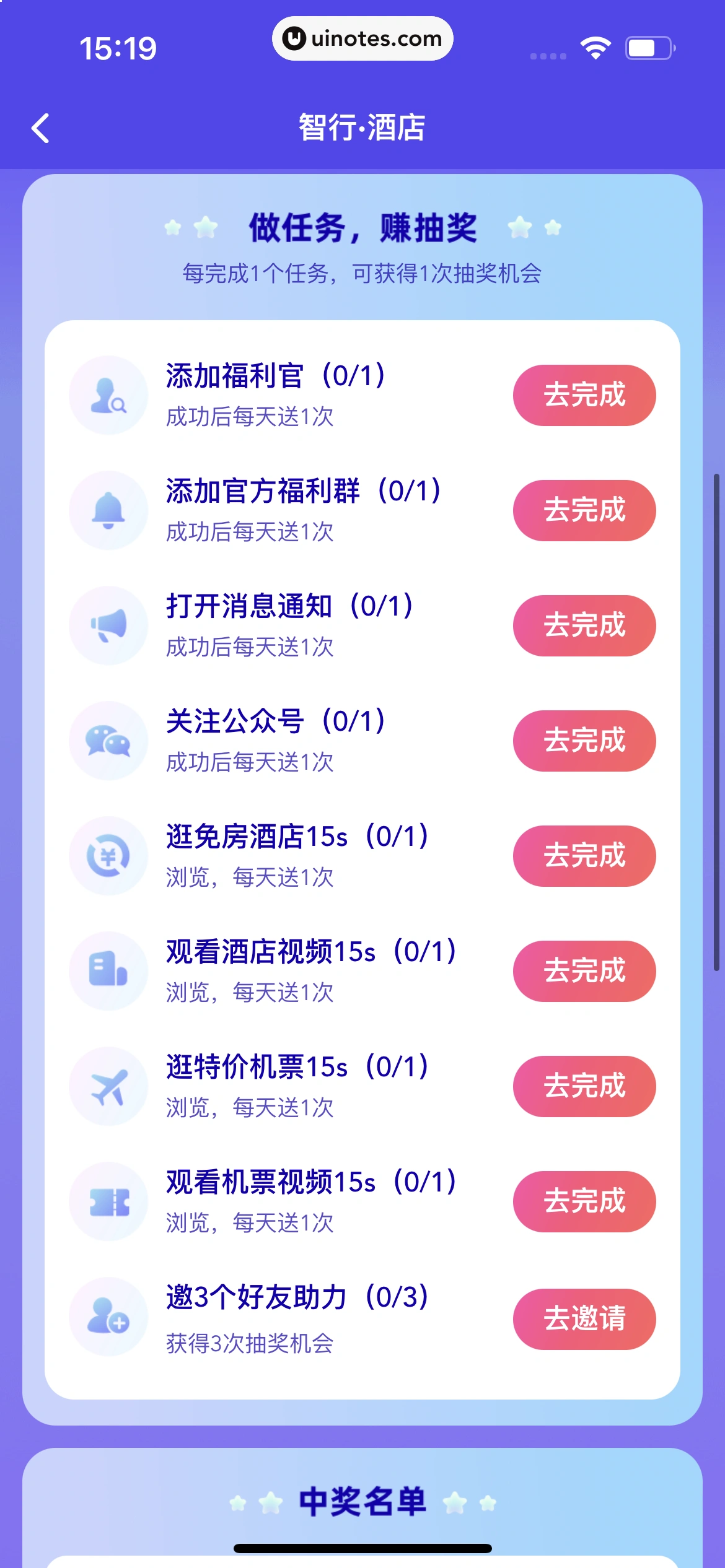Viewport: 725px width, 1568px height.
Task: Tap 去完成 for 观看酒店视频15s
Action: pos(584,971)
